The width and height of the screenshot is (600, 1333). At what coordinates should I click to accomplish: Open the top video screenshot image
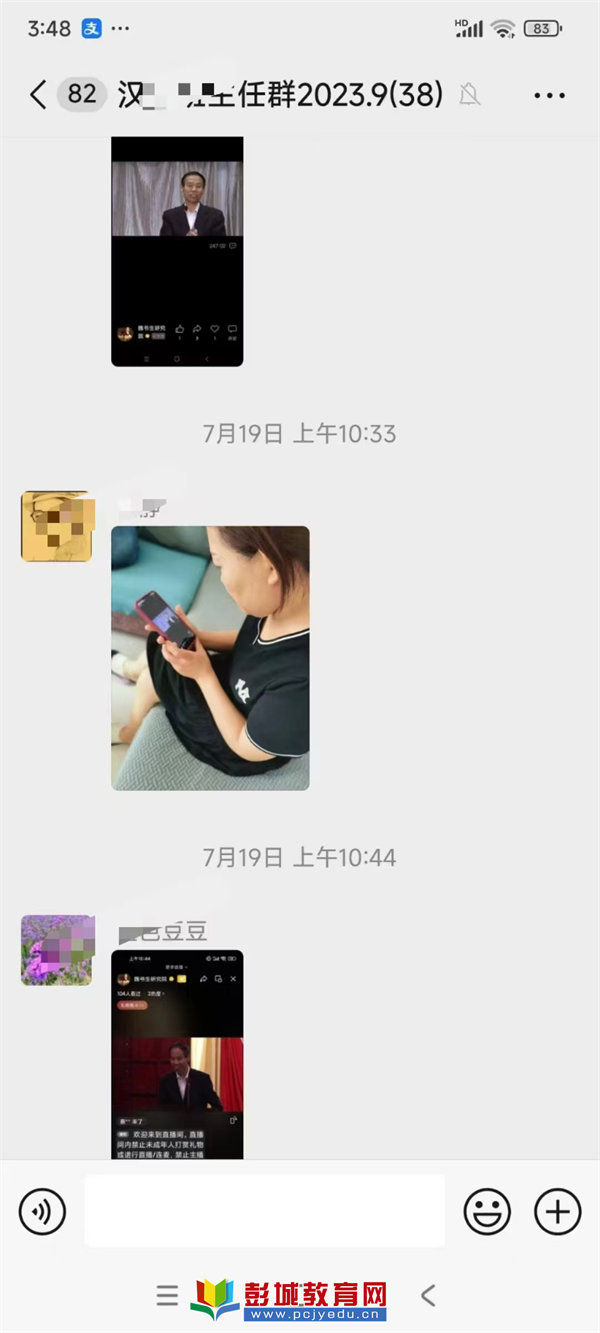click(x=177, y=250)
